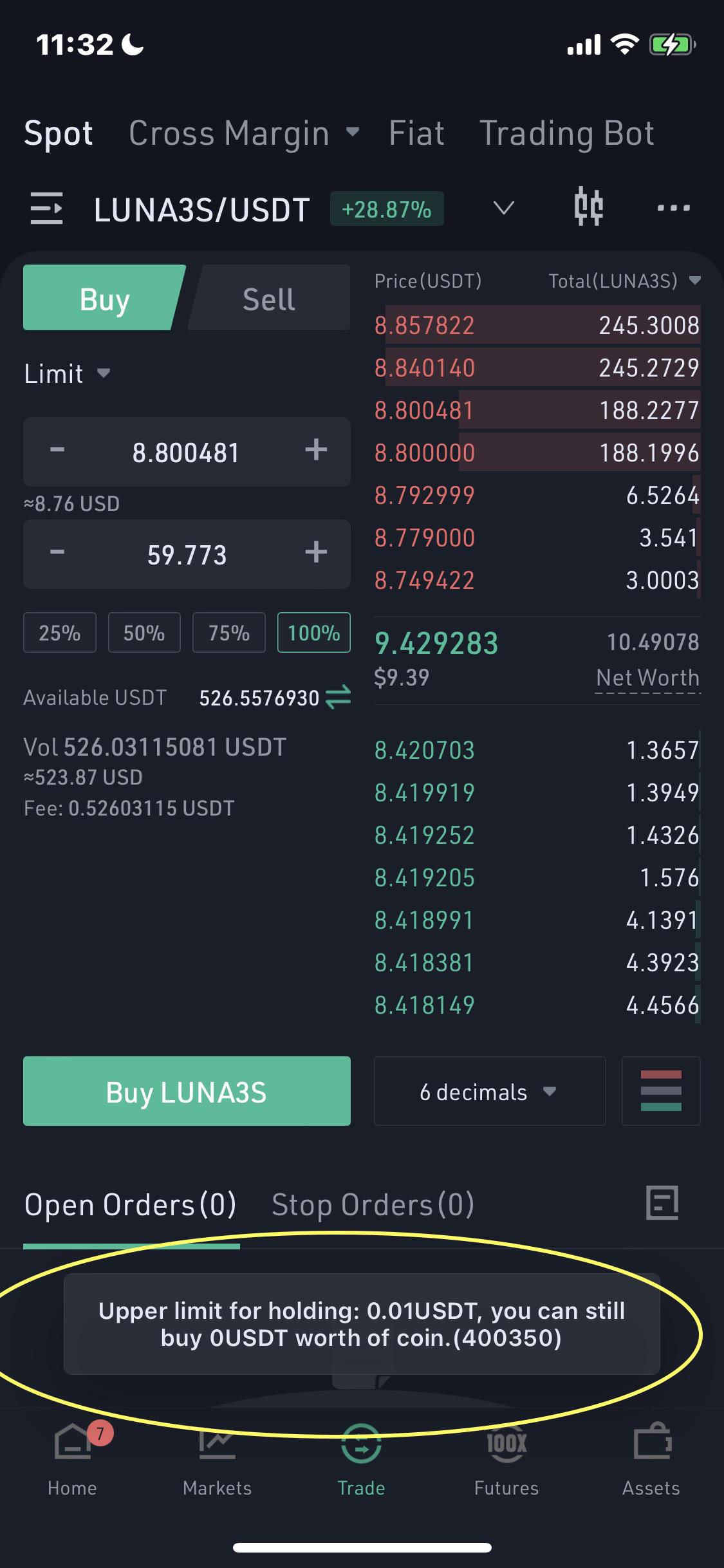Choose the 75% amount option

pos(229,633)
